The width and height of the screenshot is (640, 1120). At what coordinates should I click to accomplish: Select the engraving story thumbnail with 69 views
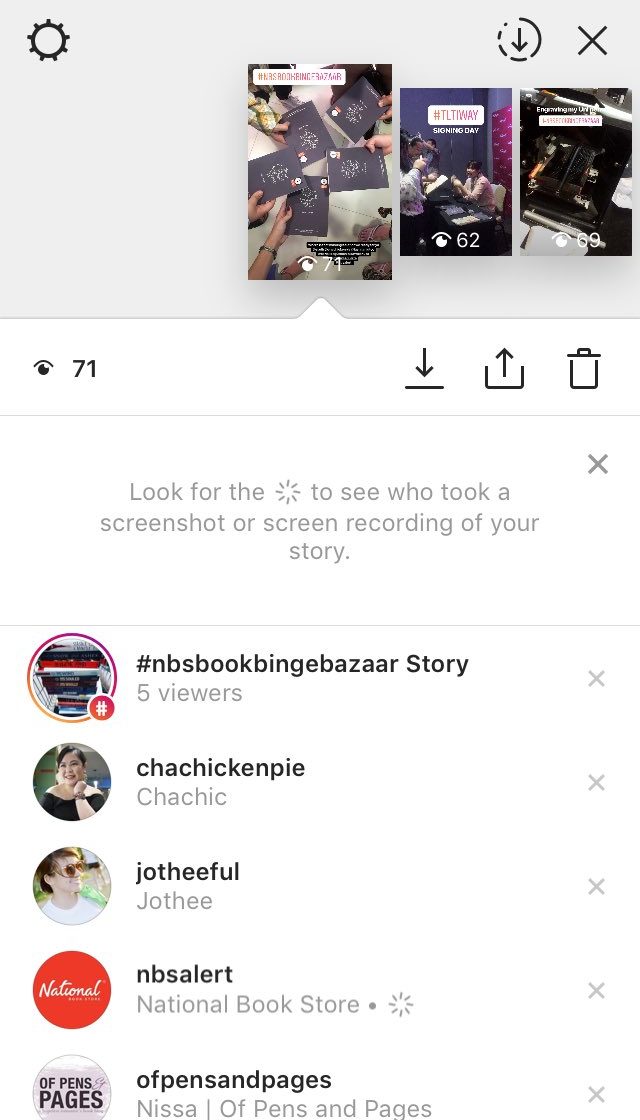pyautogui.click(x=575, y=172)
